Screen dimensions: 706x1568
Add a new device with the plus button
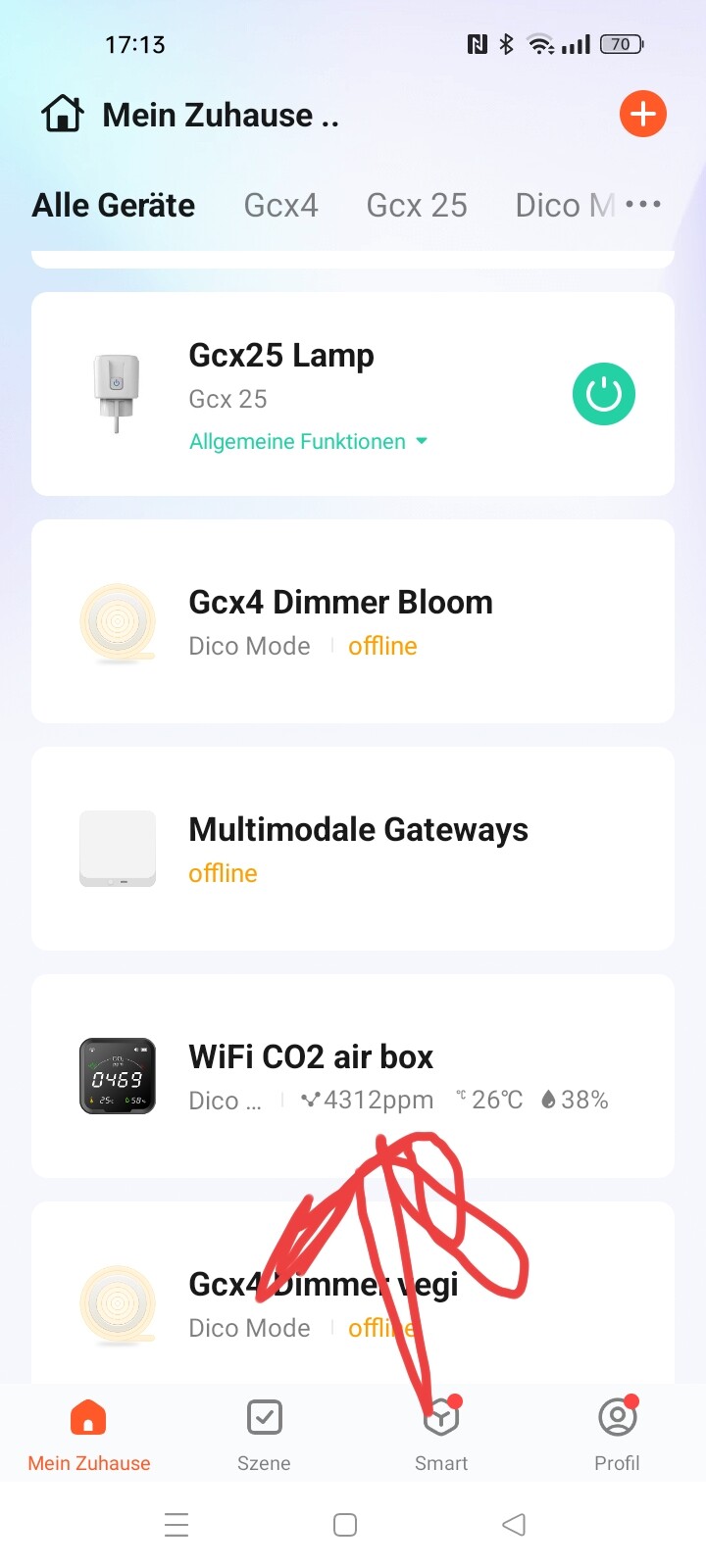[x=643, y=115]
